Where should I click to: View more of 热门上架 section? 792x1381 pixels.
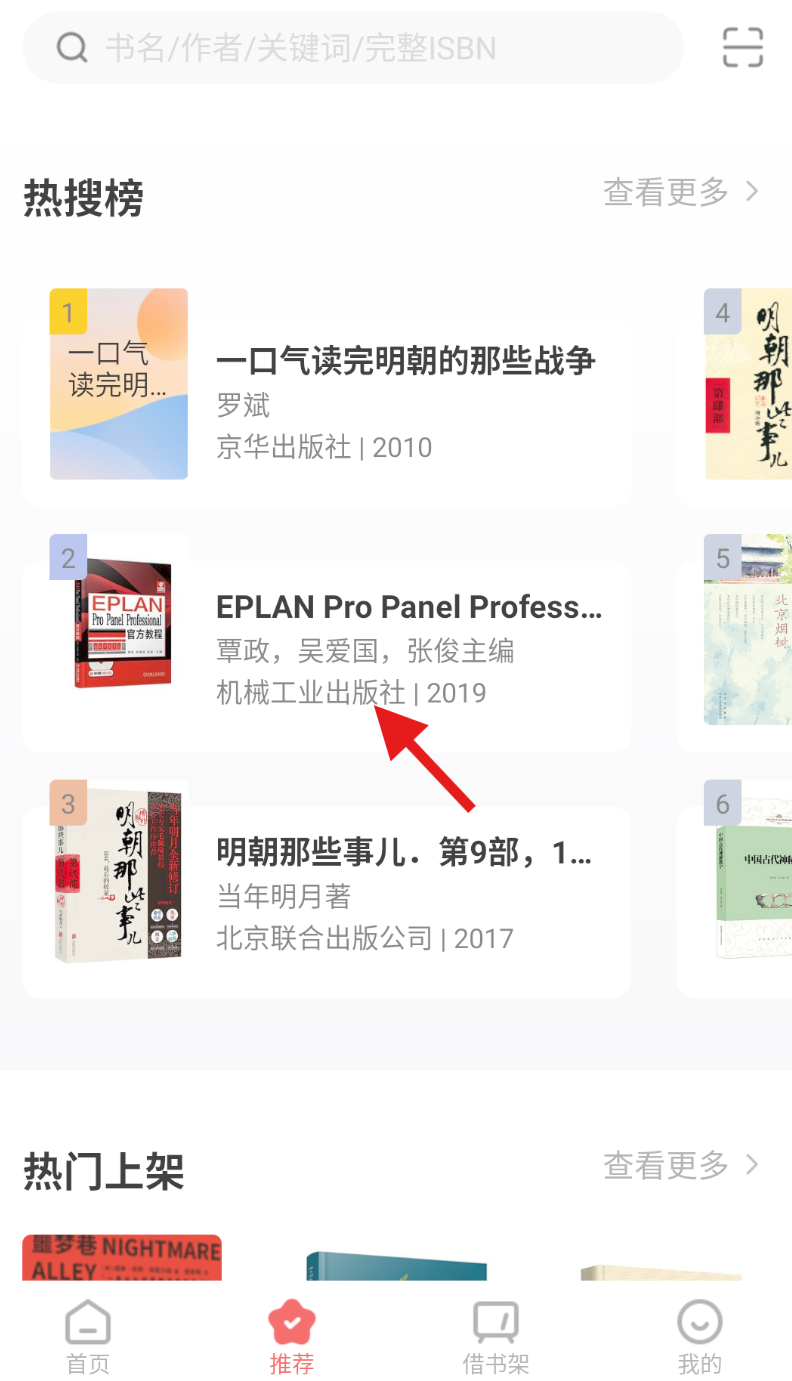tap(681, 1165)
